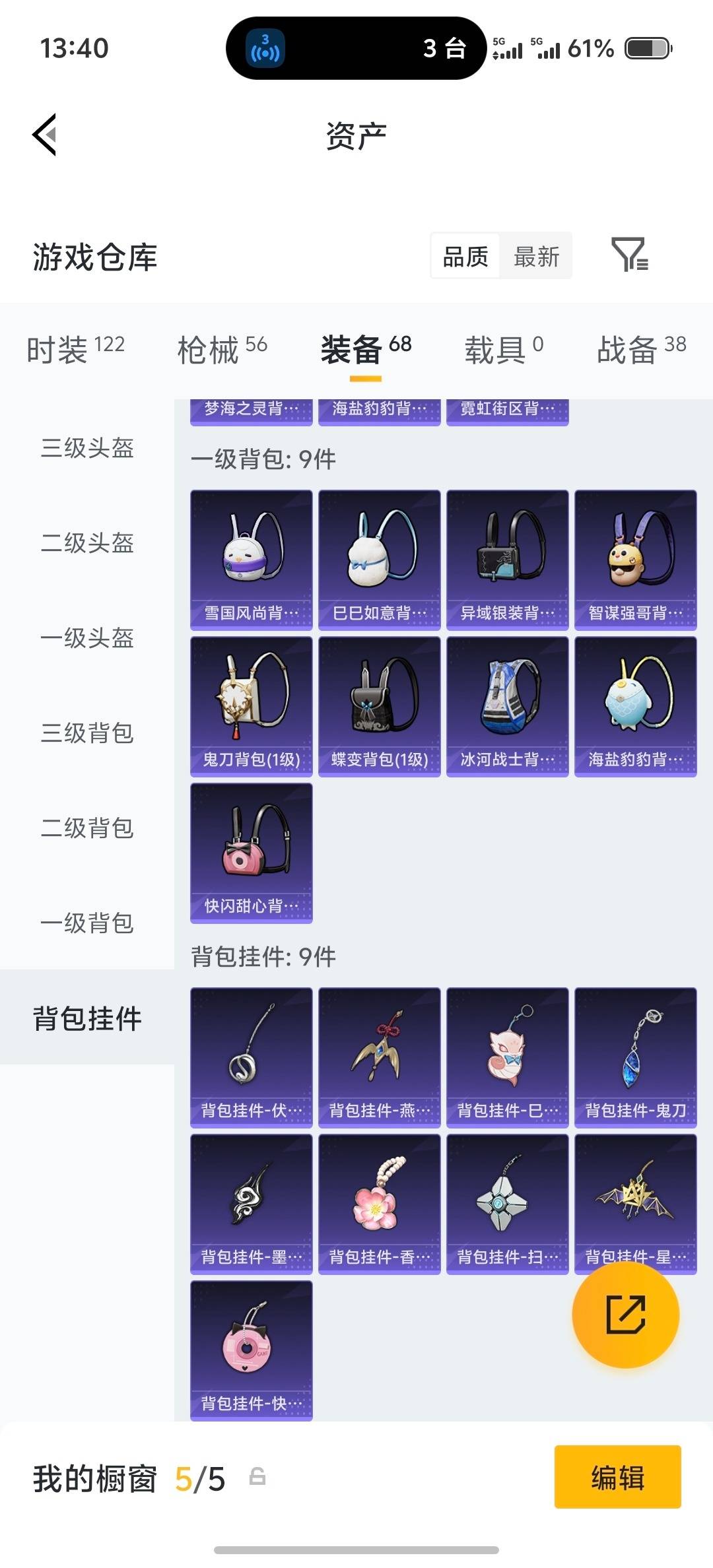The height and width of the screenshot is (1568, 713).
Task: Tap the lock icon beside 我的橱窗
Action: pos(257,1477)
